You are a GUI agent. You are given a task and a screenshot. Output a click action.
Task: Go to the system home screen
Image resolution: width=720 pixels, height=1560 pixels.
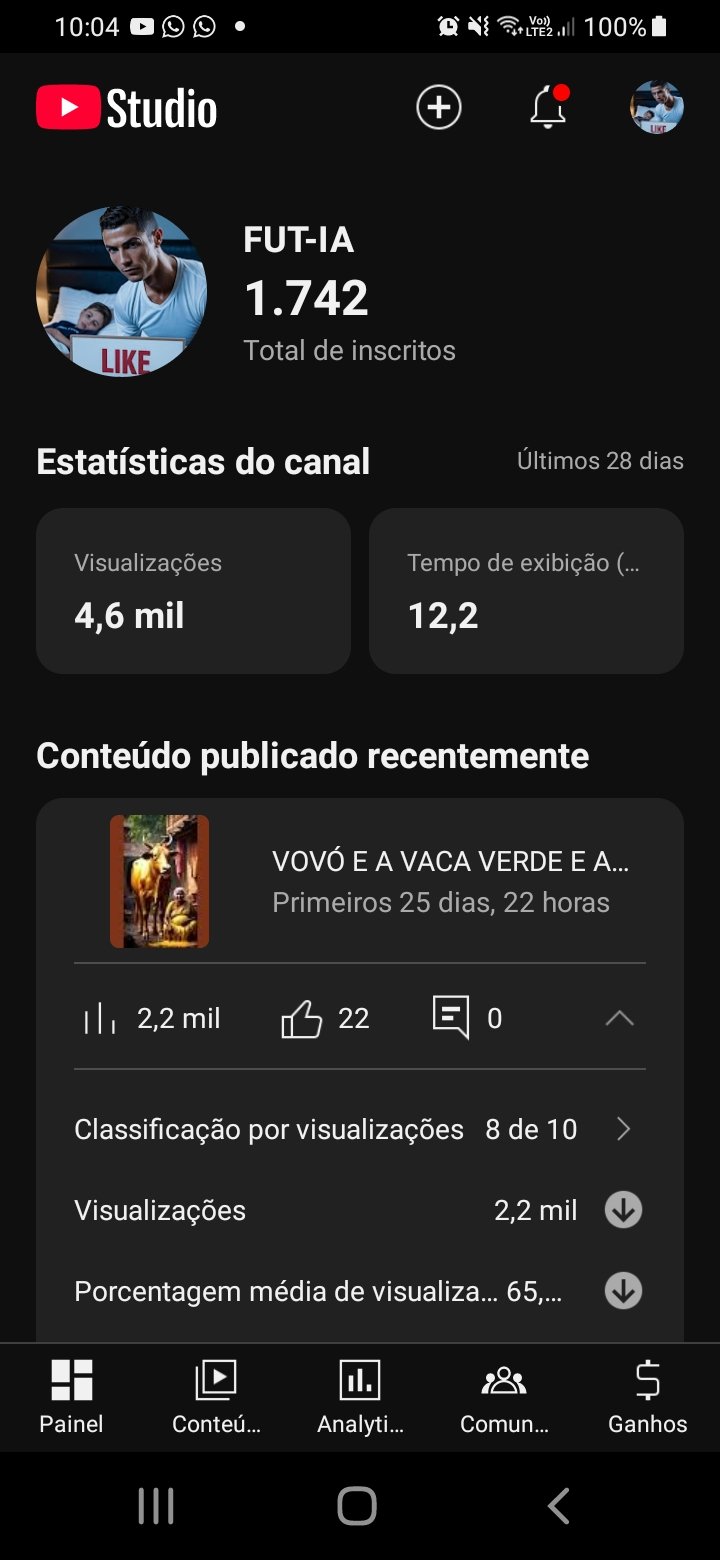click(357, 1506)
